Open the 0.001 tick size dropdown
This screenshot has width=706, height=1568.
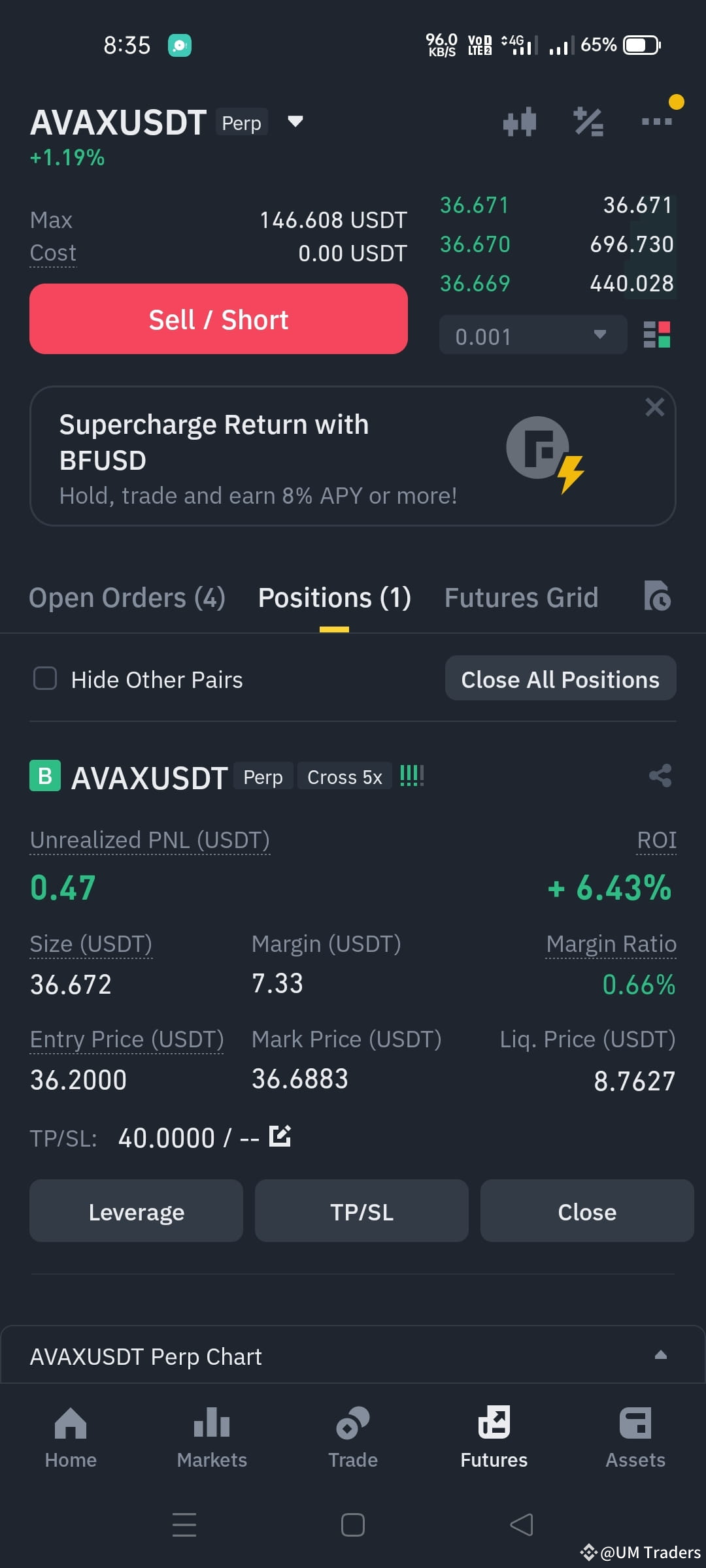pyautogui.click(x=533, y=336)
